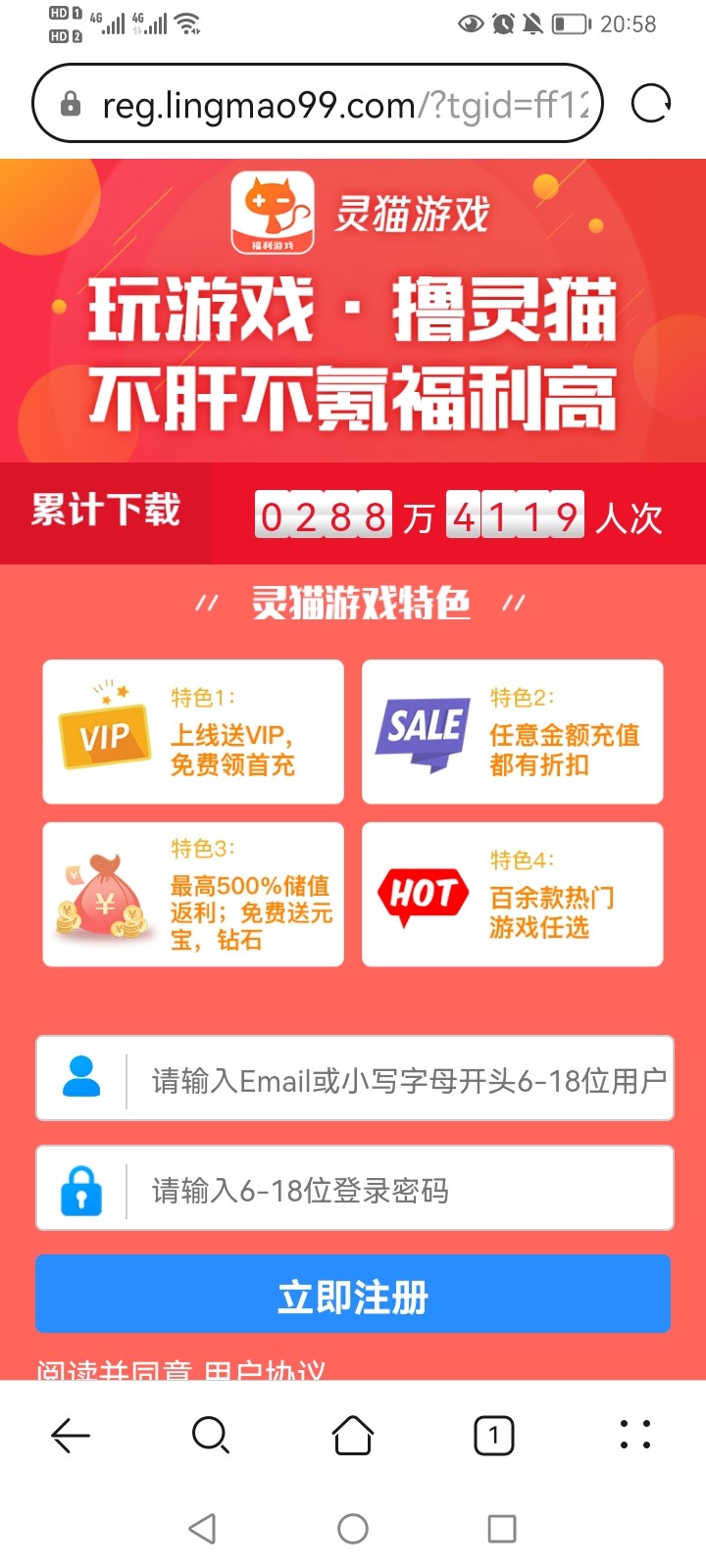Open the browser's four-dot menu
Viewport: 706px width, 1568px height.
(x=635, y=1435)
